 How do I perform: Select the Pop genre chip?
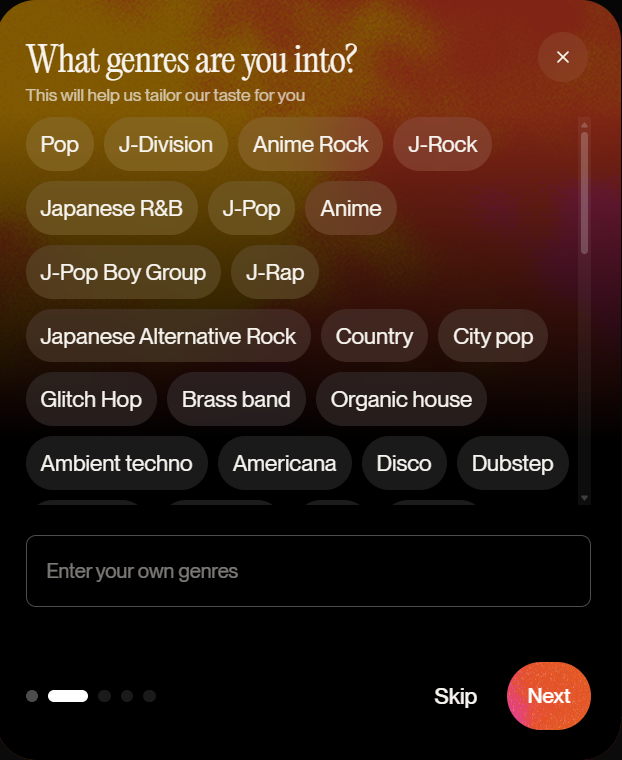coord(60,144)
